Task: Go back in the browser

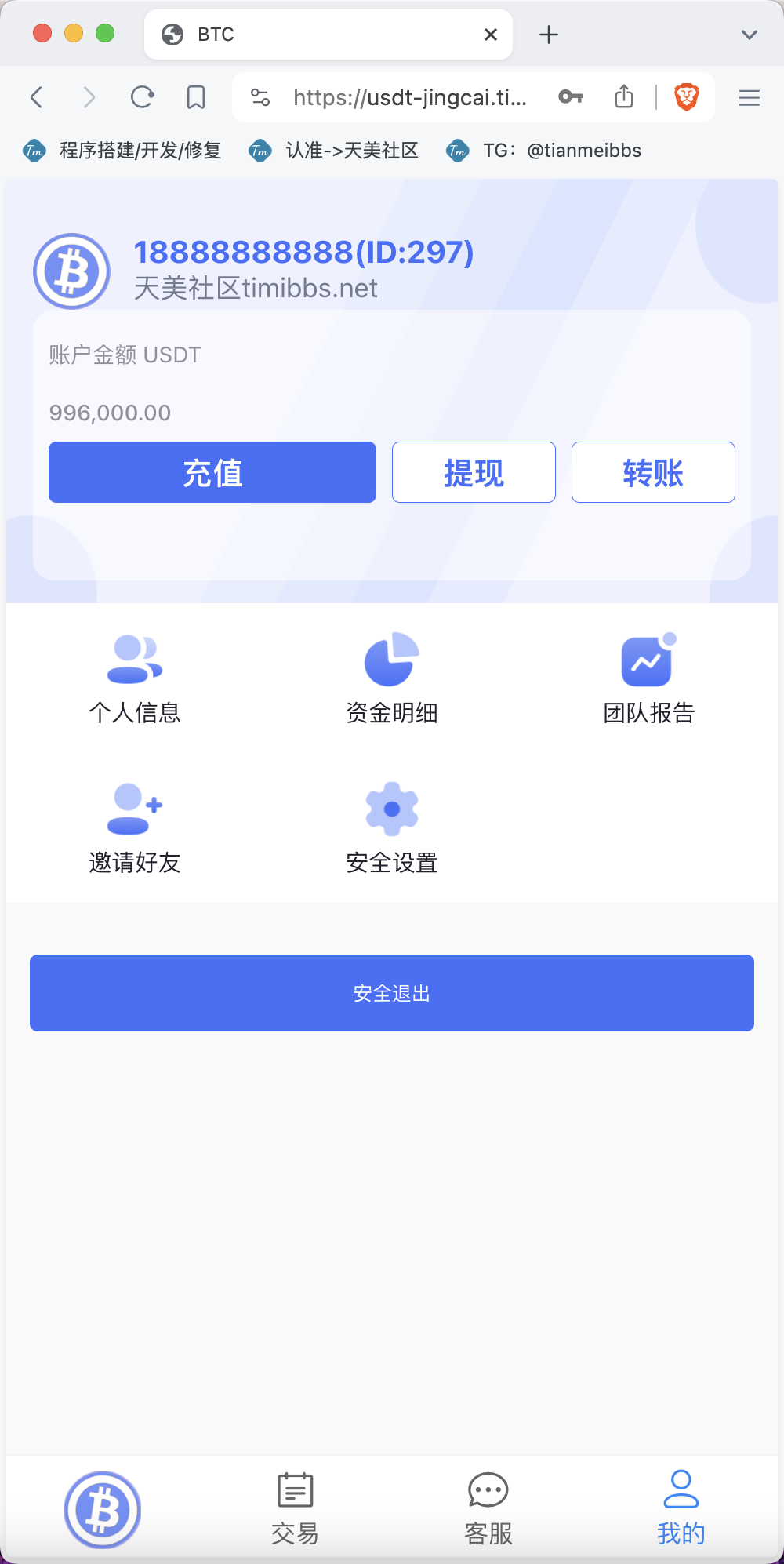Action: pos(36,97)
